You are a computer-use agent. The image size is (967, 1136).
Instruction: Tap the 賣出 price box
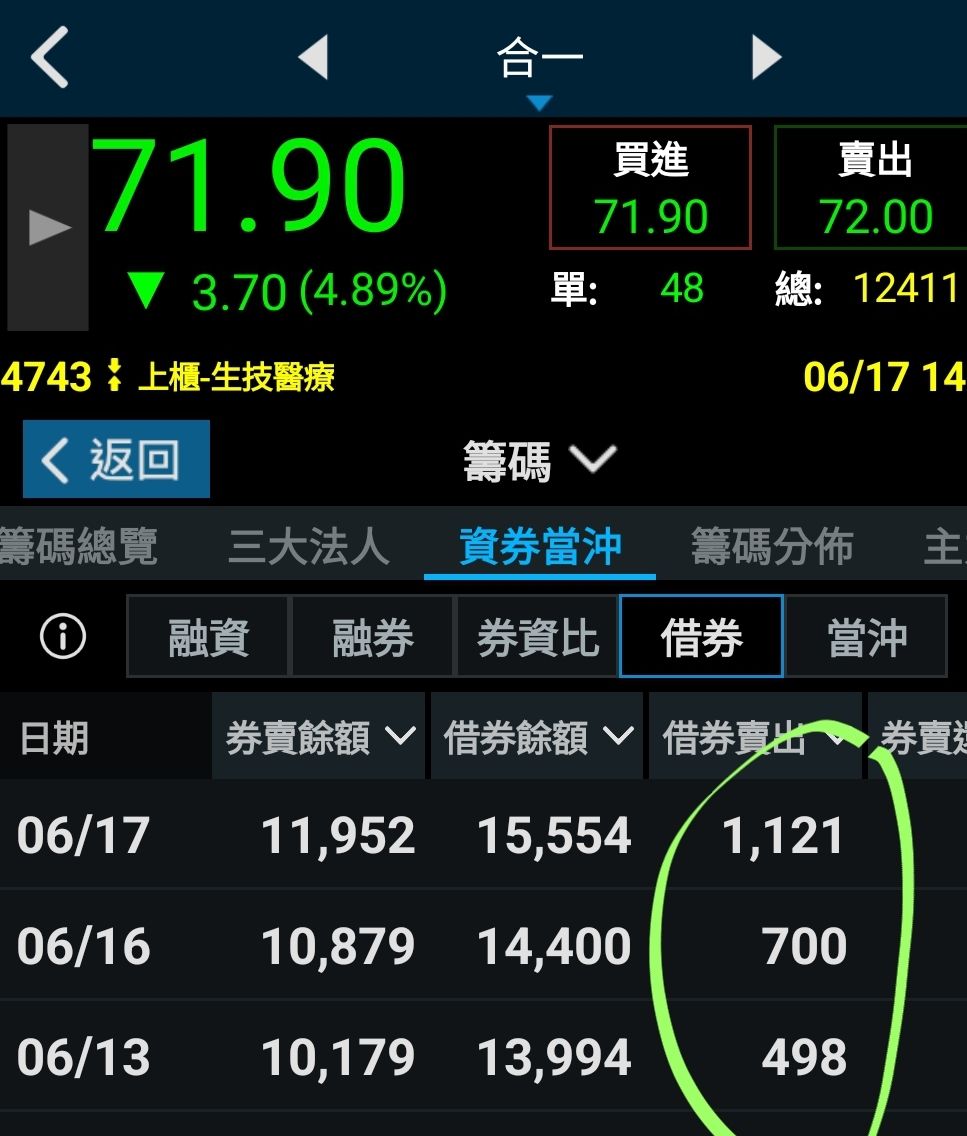coord(872,188)
